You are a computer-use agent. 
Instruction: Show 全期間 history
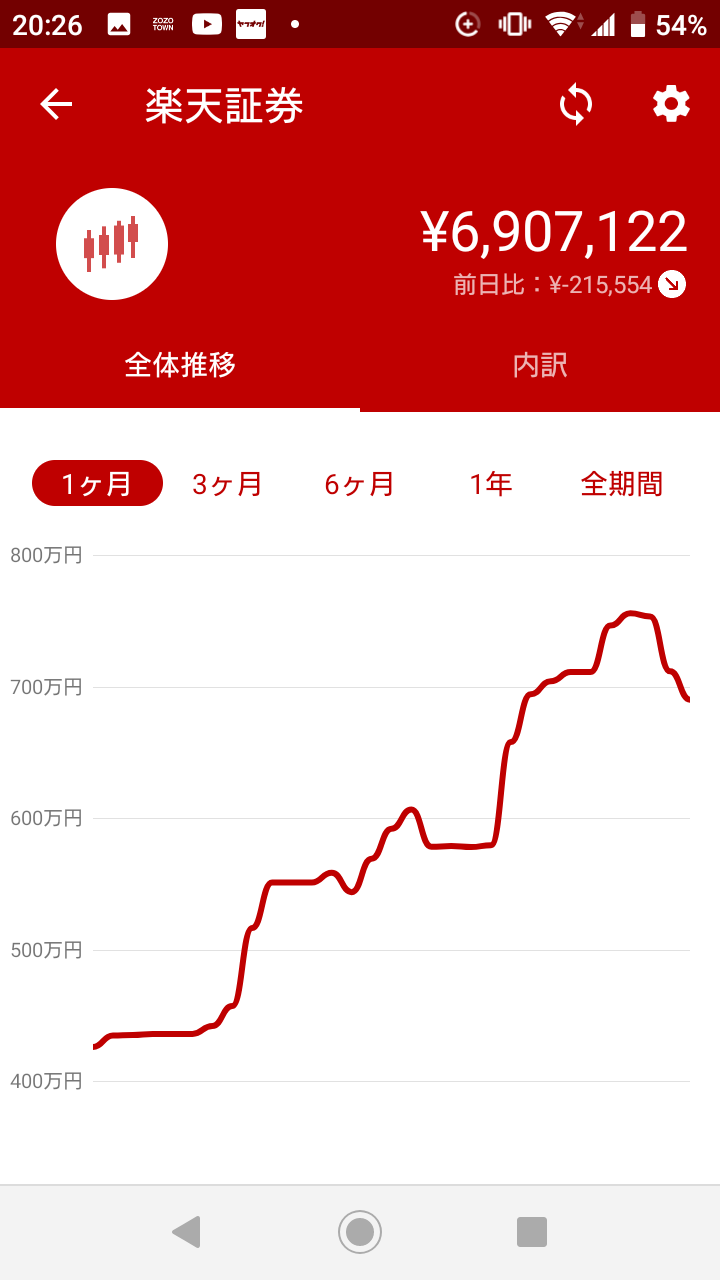(622, 484)
